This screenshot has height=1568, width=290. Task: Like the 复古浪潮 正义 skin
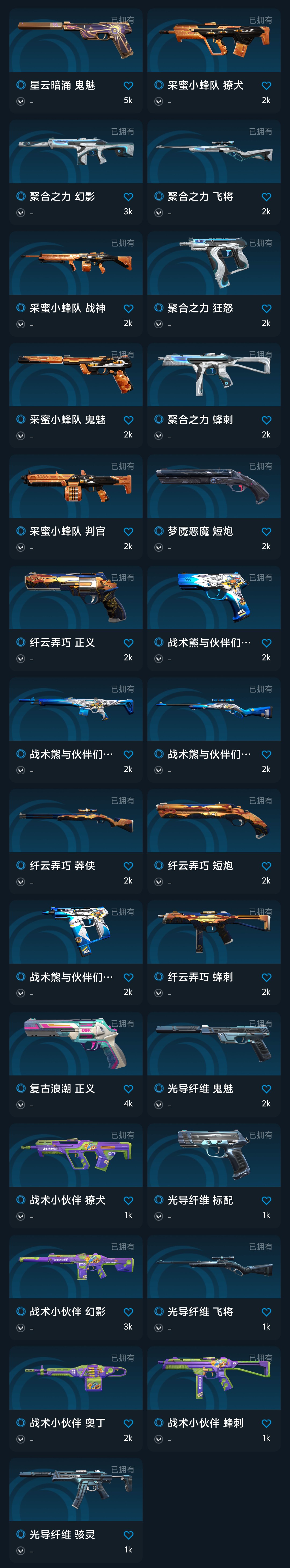[x=128, y=1089]
